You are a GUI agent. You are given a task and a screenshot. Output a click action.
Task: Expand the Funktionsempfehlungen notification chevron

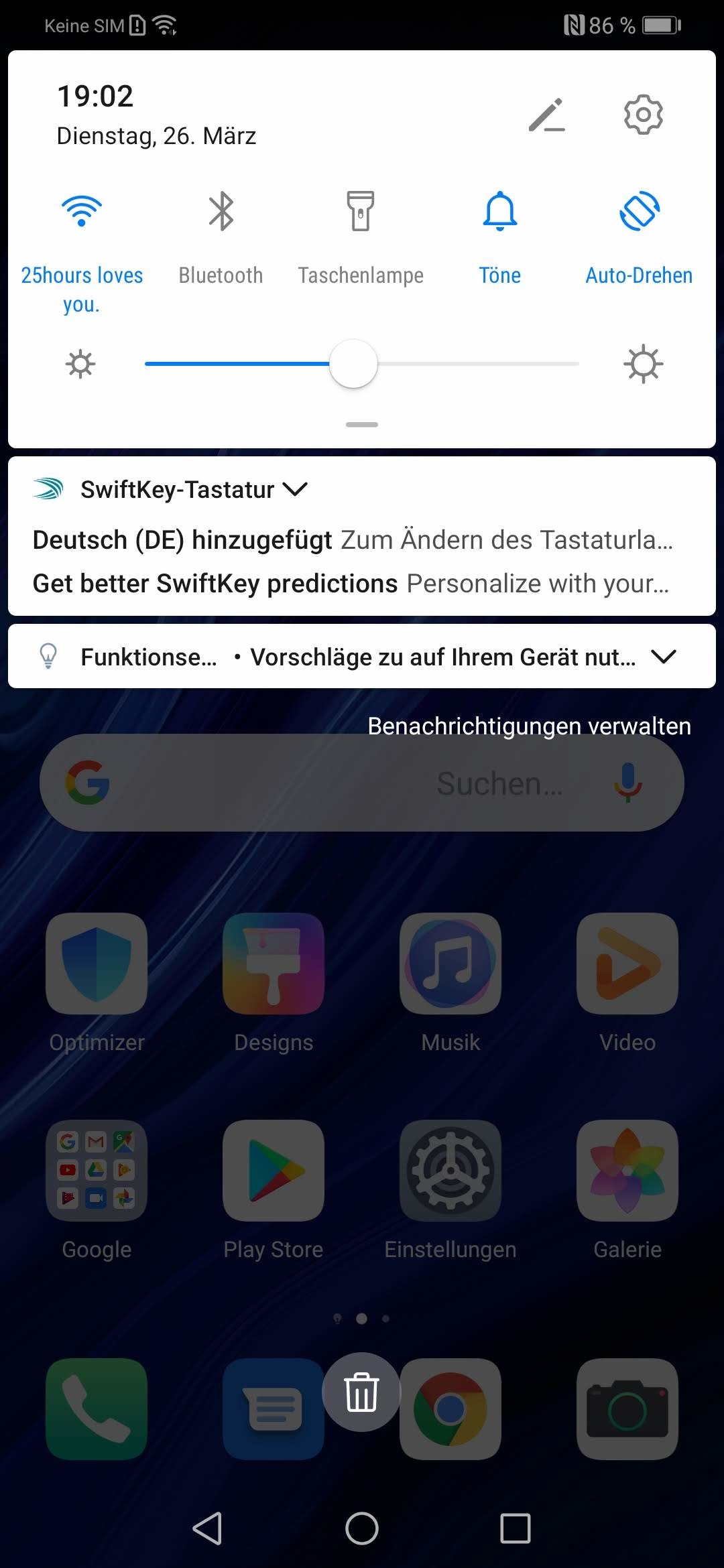pos(664,657)
